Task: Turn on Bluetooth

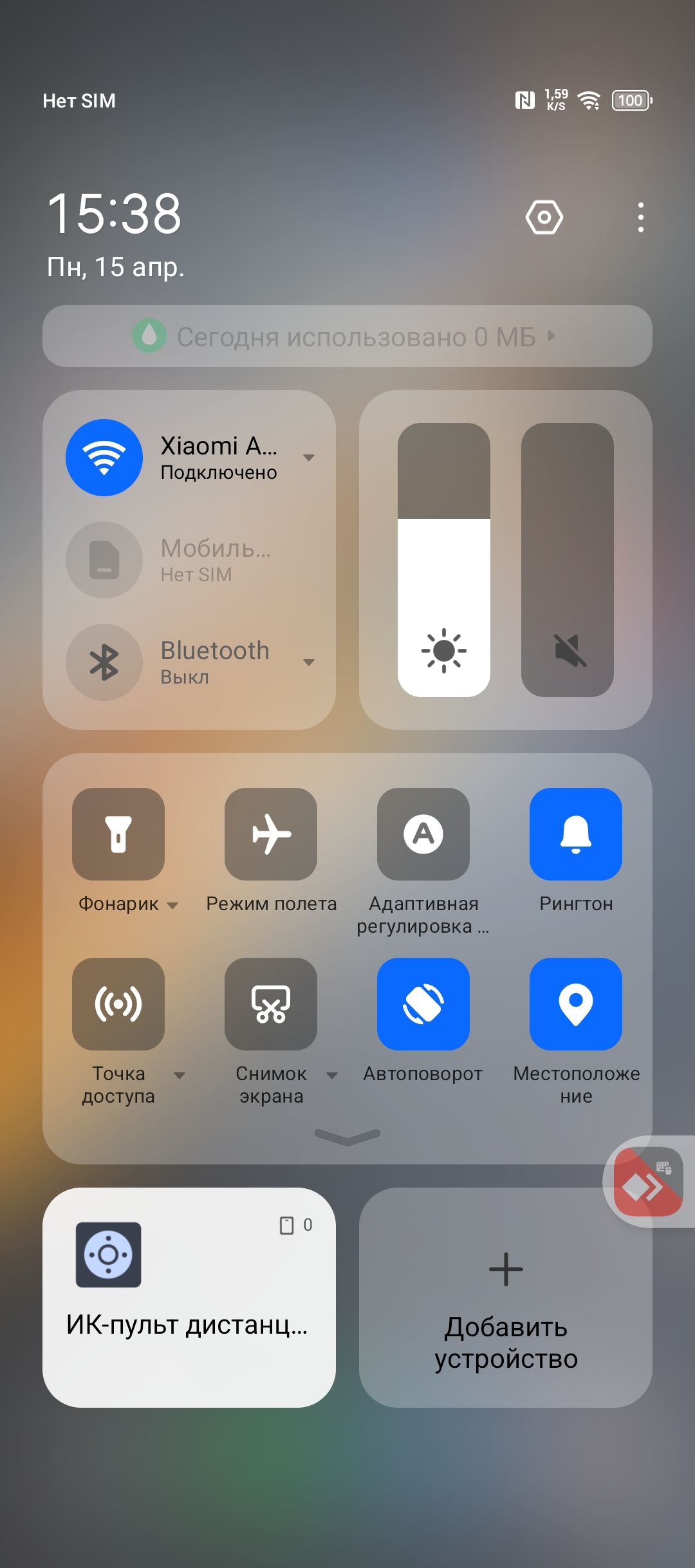Action: coord(104,662)
